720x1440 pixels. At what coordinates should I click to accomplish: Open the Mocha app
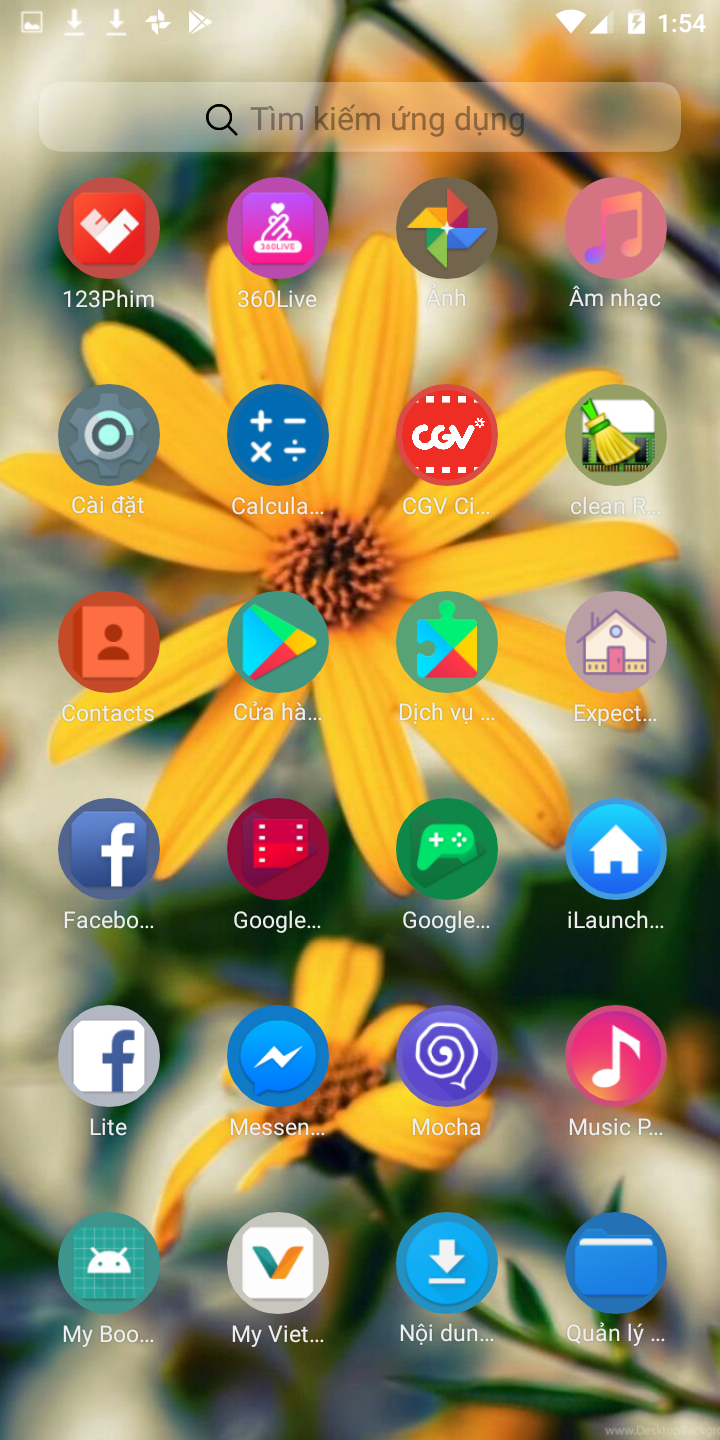447,1057
